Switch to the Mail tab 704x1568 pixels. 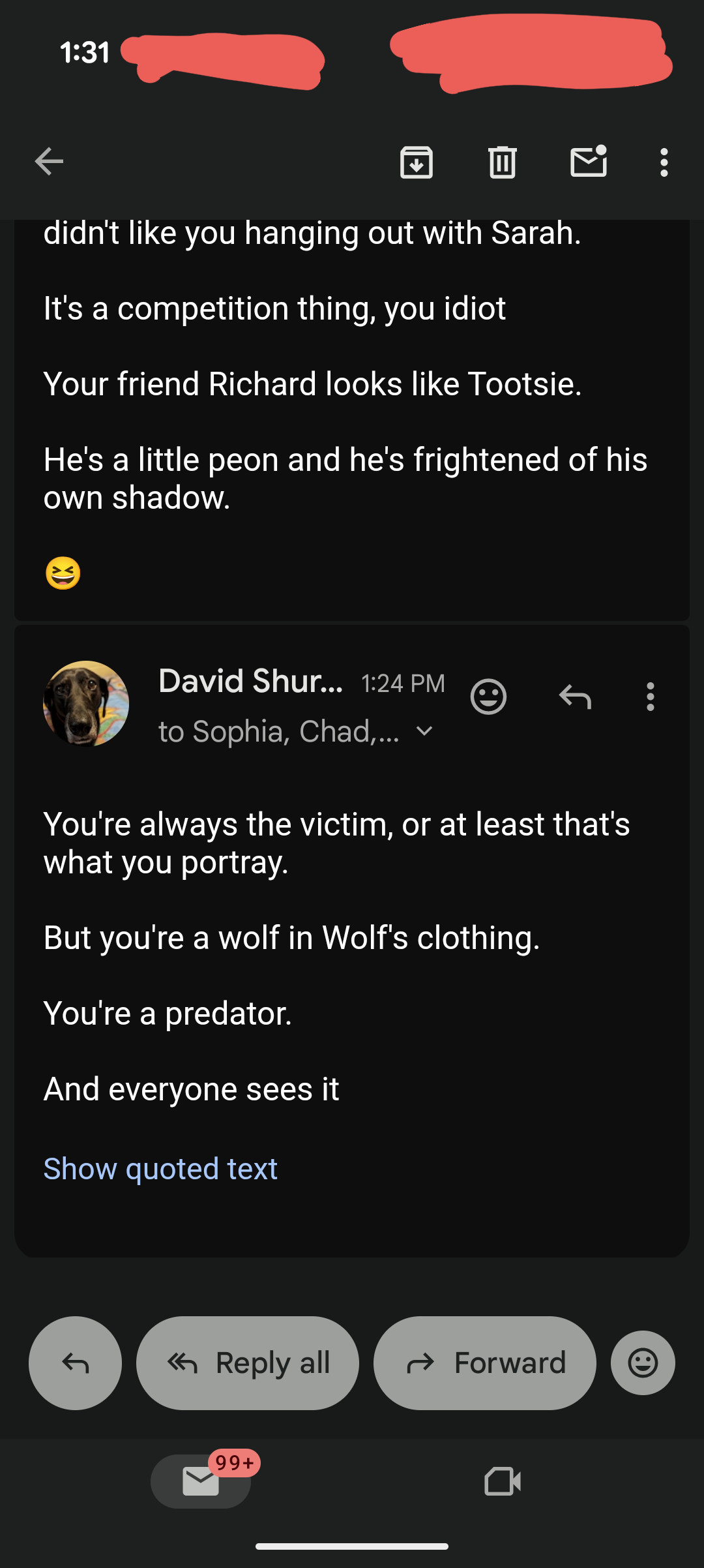[x=201, y=1481]
